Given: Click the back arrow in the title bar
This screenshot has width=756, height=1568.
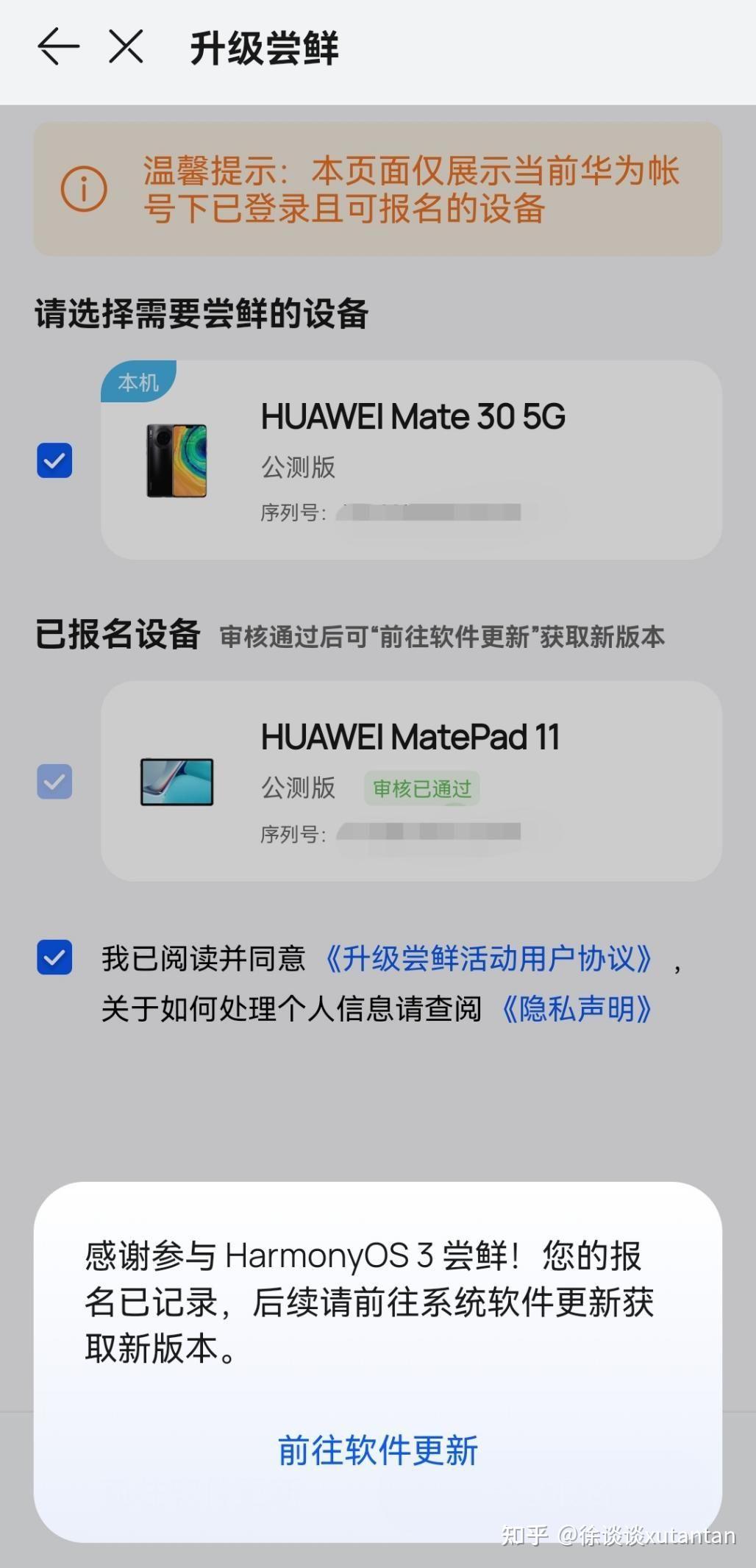Looking at the screenshot, I should [x=59, y=46].
